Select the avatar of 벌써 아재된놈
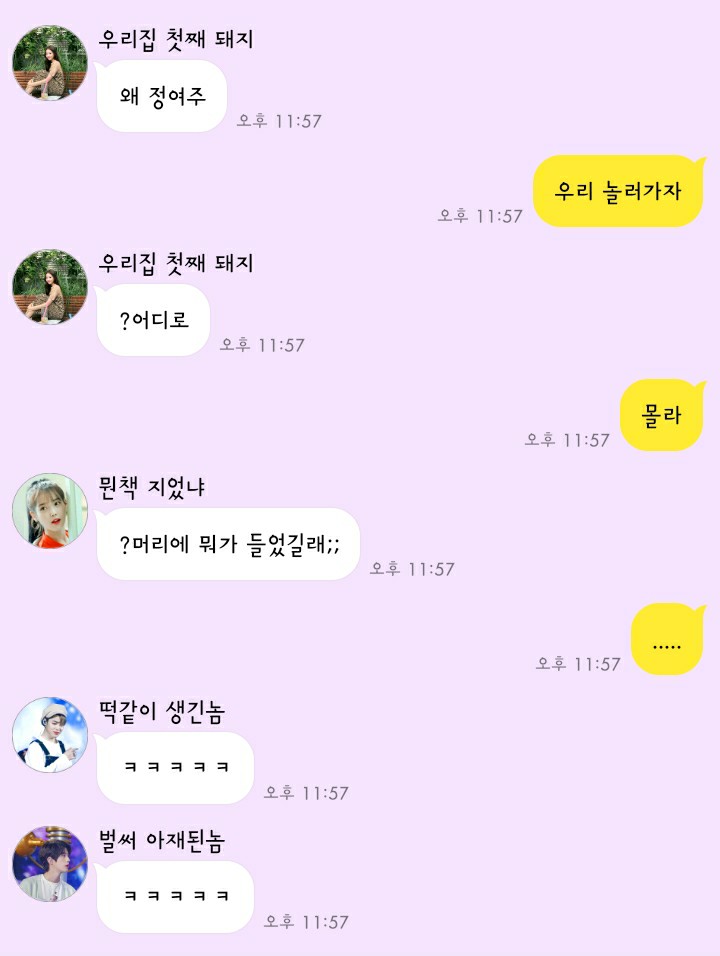Screen dimensions: 720x956 50,864
